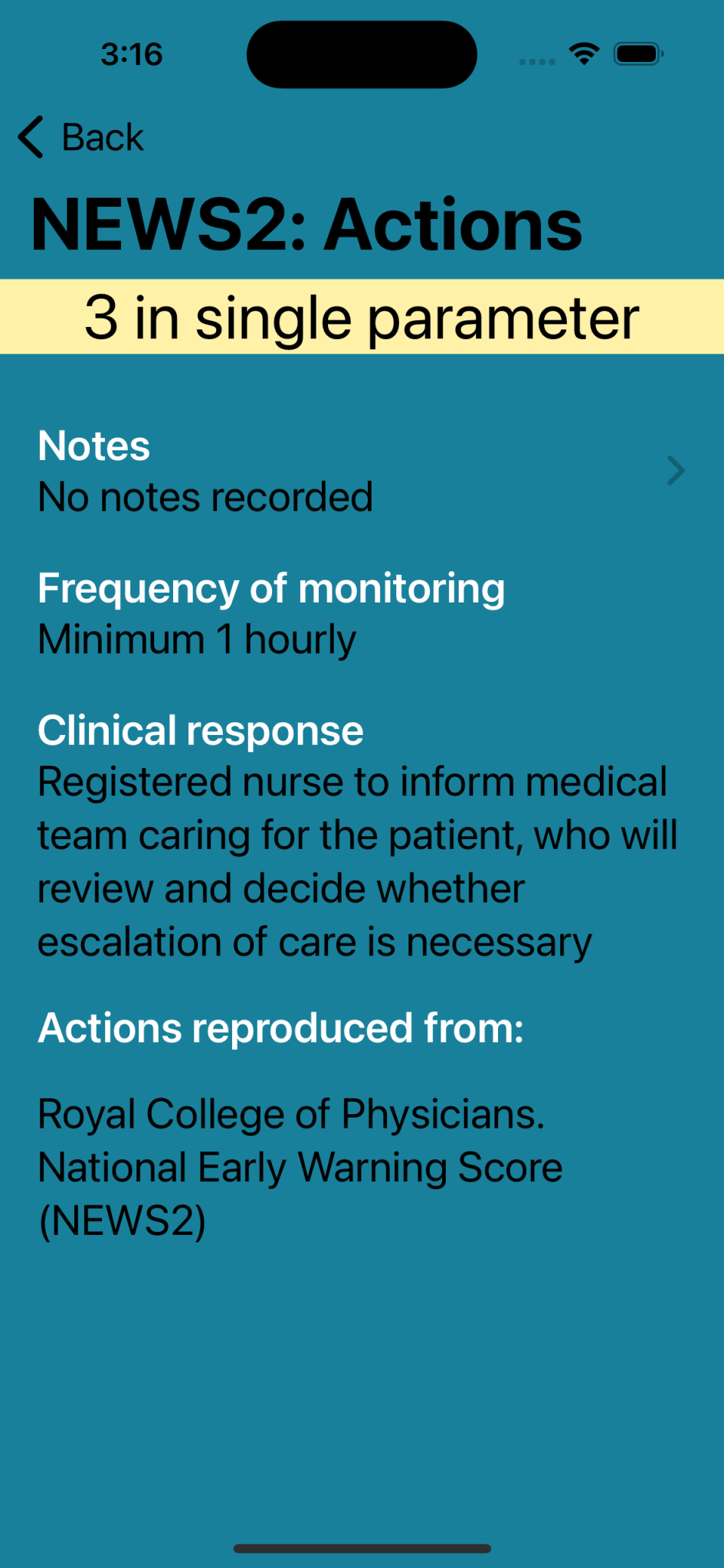Viewport: 724px width, 1568px height.
Task: Tap 'Actions reproduced from:' label
Action: point(280,1027)
